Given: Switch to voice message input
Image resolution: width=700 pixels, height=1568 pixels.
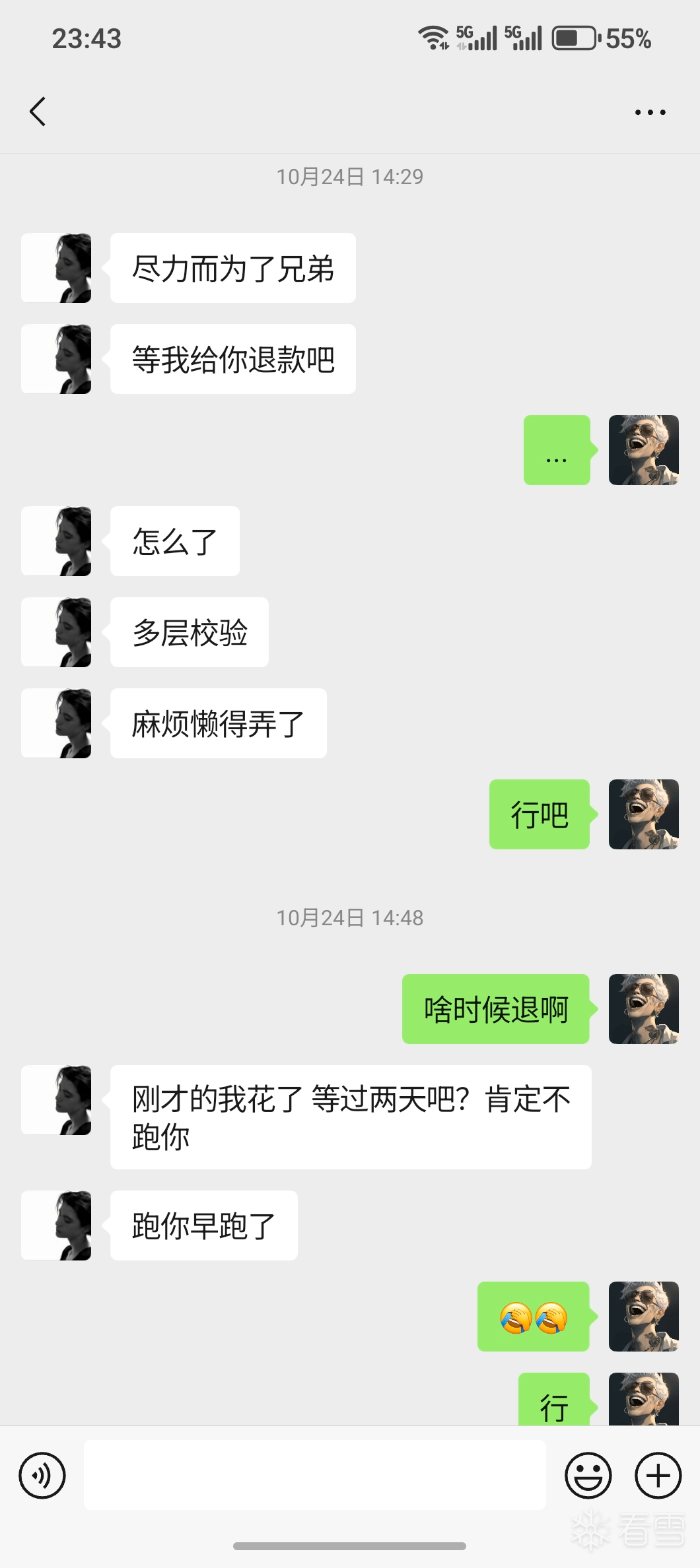Looking at the screenshot, I should click(x=42, y=1476).
